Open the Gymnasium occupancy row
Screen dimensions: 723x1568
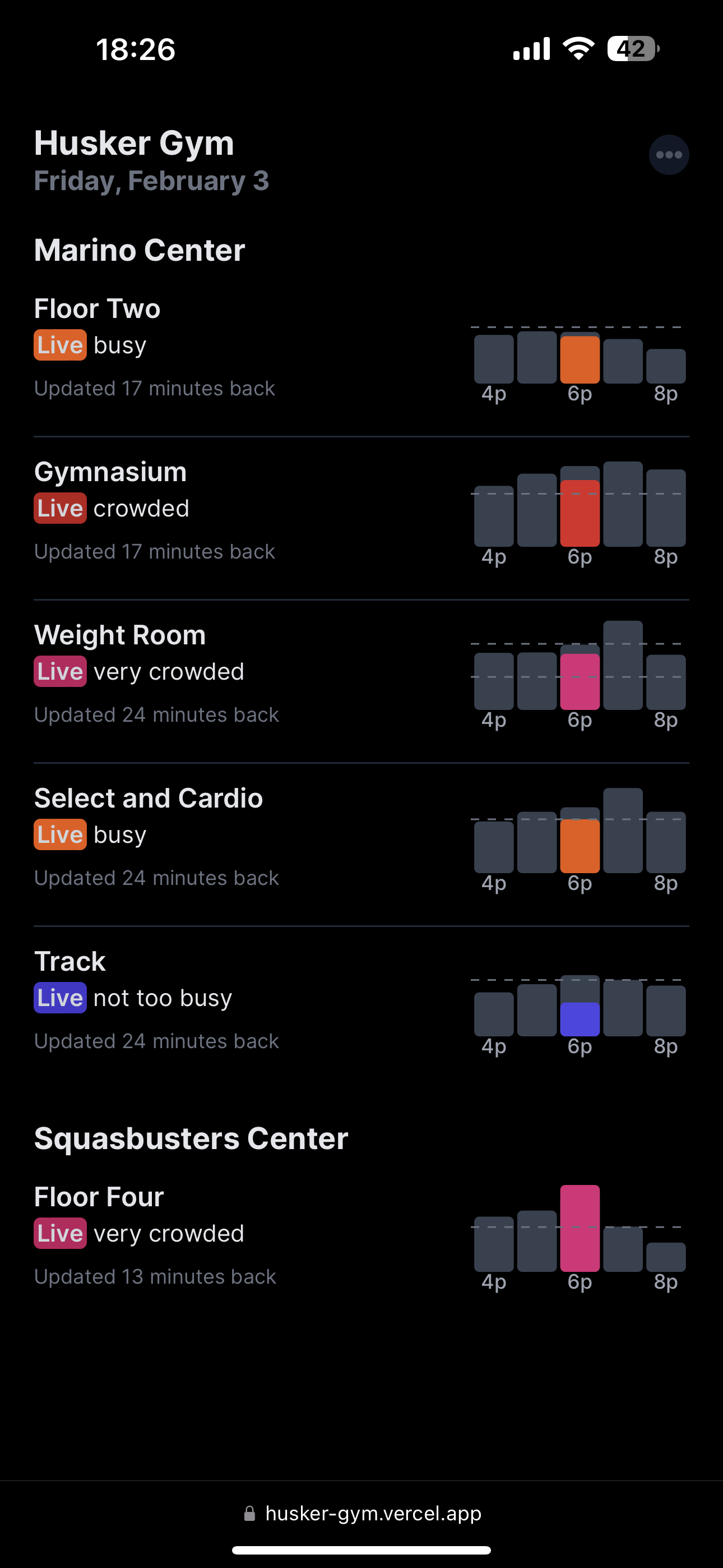pos(360,512)
